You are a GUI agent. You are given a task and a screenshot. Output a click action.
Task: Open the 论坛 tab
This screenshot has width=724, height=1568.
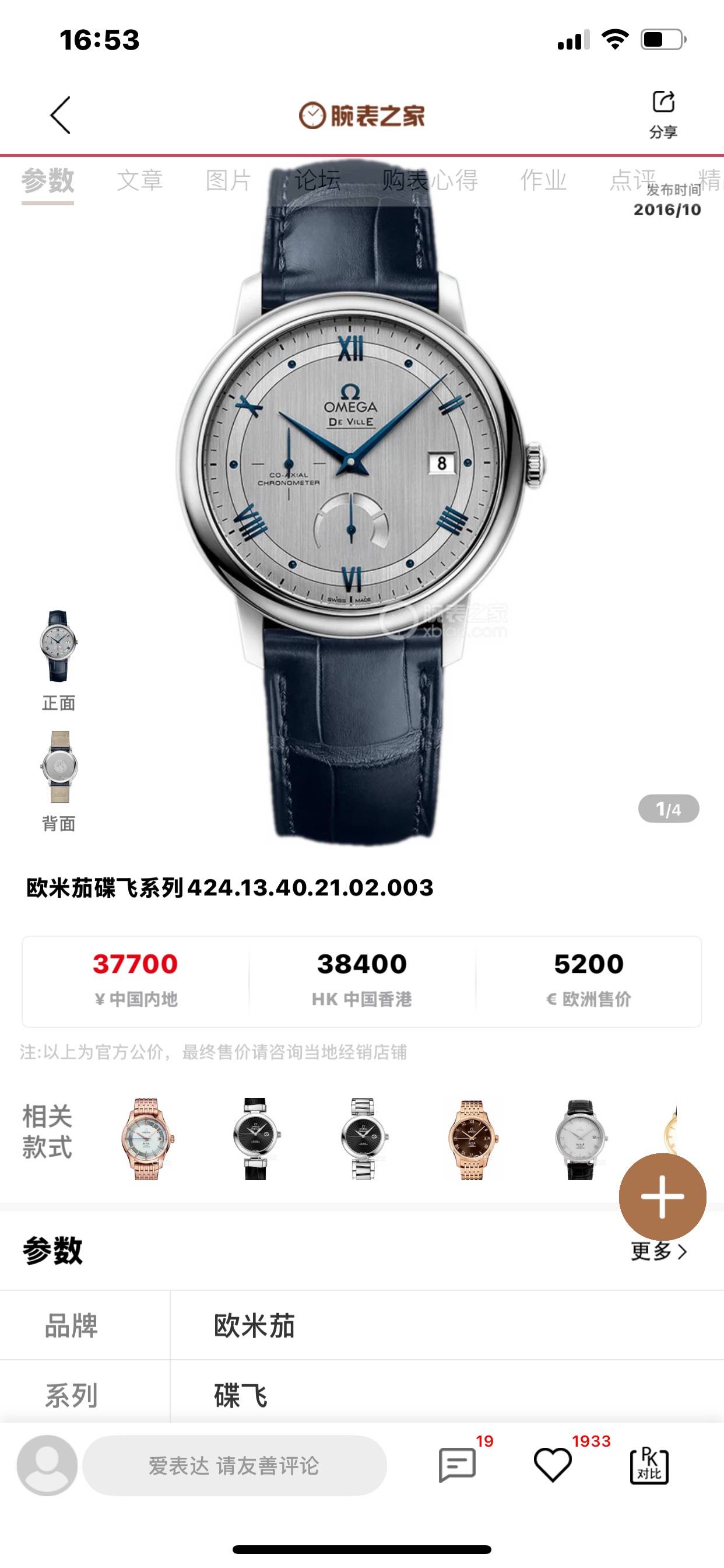(x=317, y=181)
